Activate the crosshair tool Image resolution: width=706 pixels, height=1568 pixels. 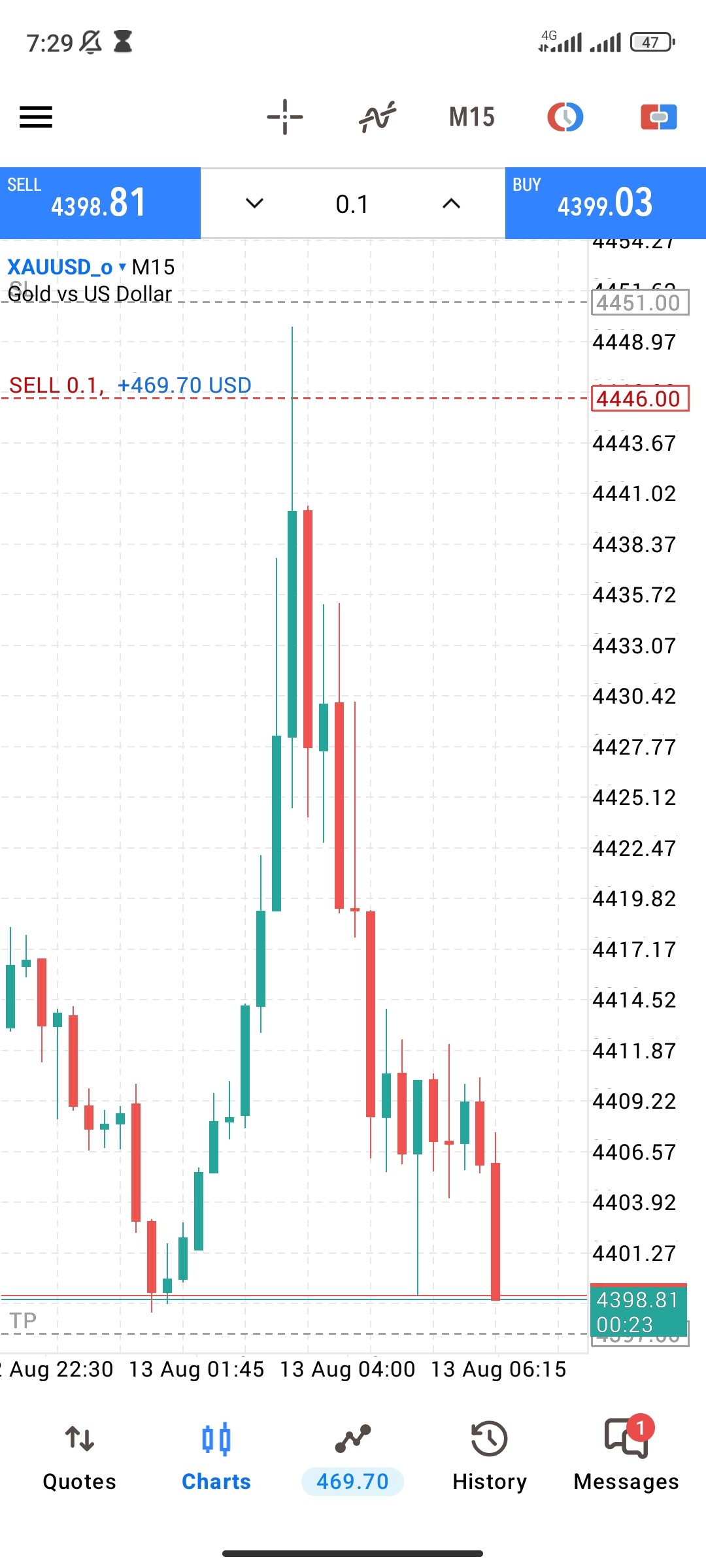tap(285, 118)
